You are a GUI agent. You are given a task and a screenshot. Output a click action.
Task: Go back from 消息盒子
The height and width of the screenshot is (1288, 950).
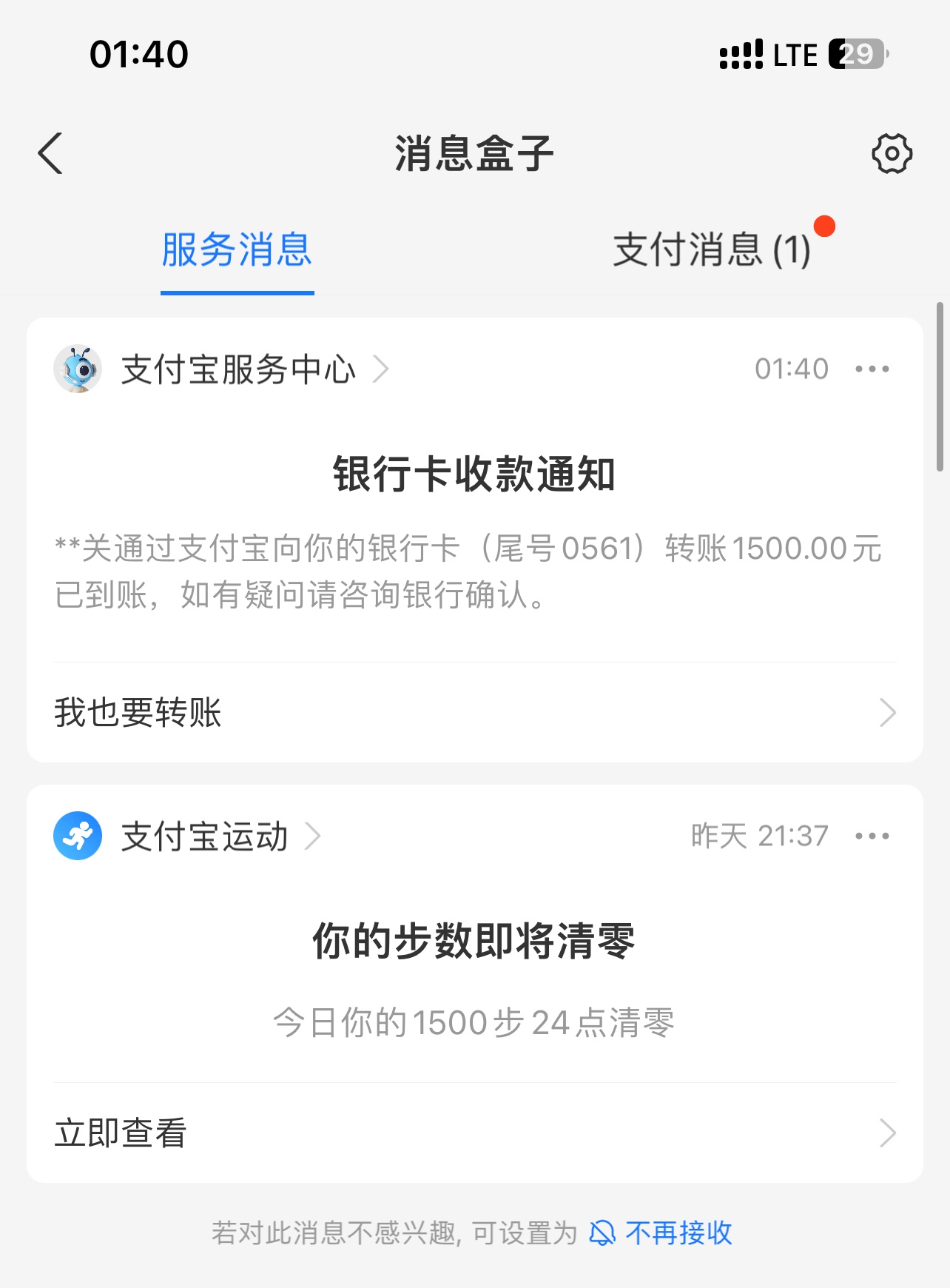(50, 154)
